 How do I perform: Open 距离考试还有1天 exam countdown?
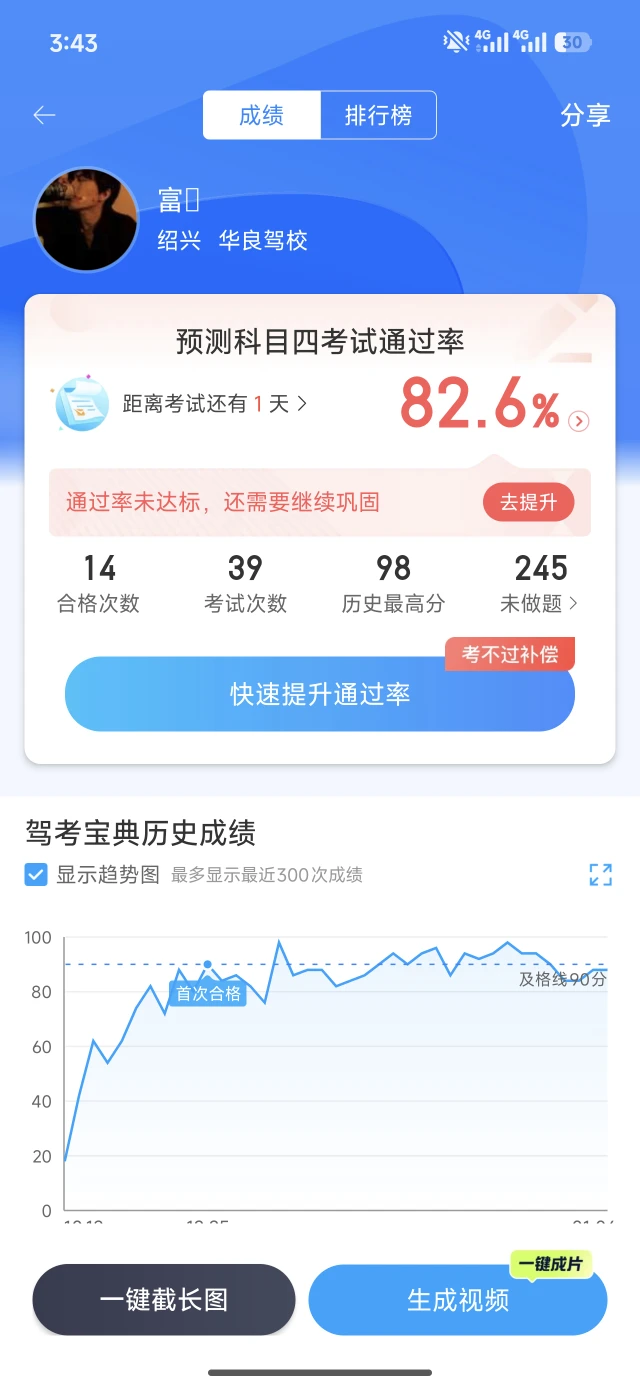(214, 404)
